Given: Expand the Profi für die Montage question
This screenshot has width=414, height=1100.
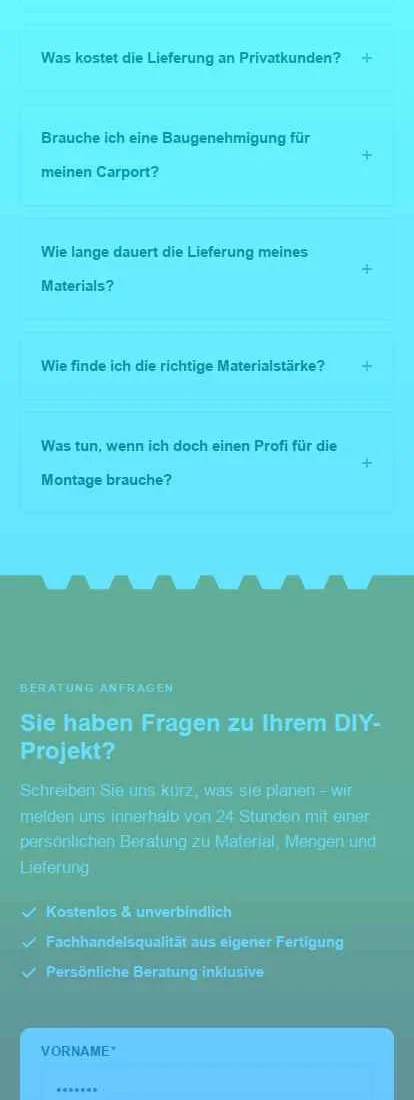Looking at the screenshot, I should [207, 463].
